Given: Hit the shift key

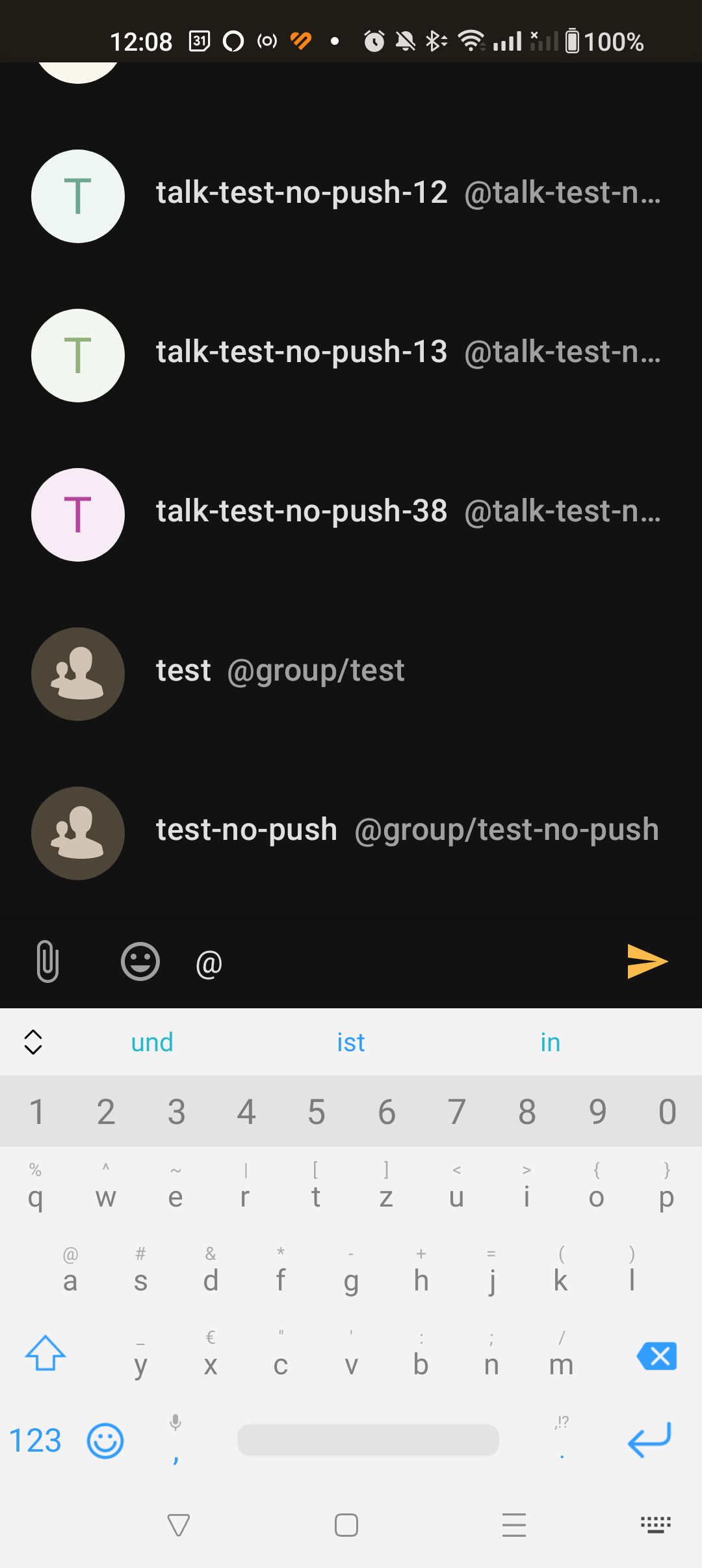Looking at the screenshot, I should (45, 1353).
